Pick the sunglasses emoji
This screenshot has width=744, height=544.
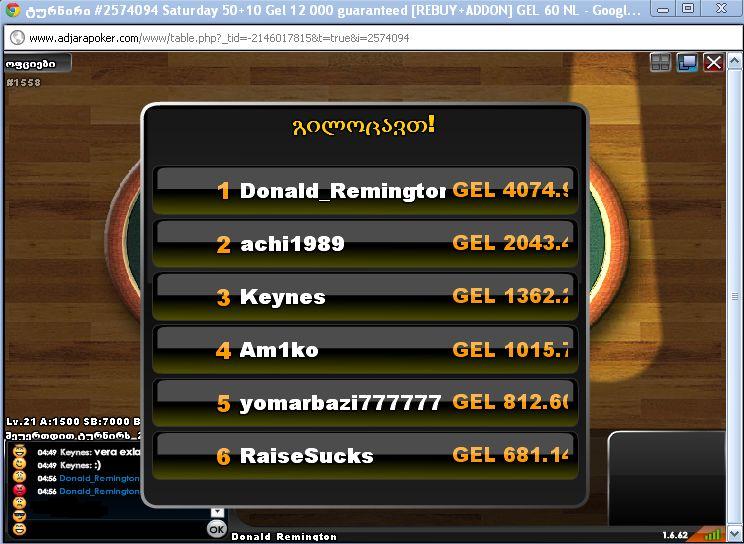18,516
